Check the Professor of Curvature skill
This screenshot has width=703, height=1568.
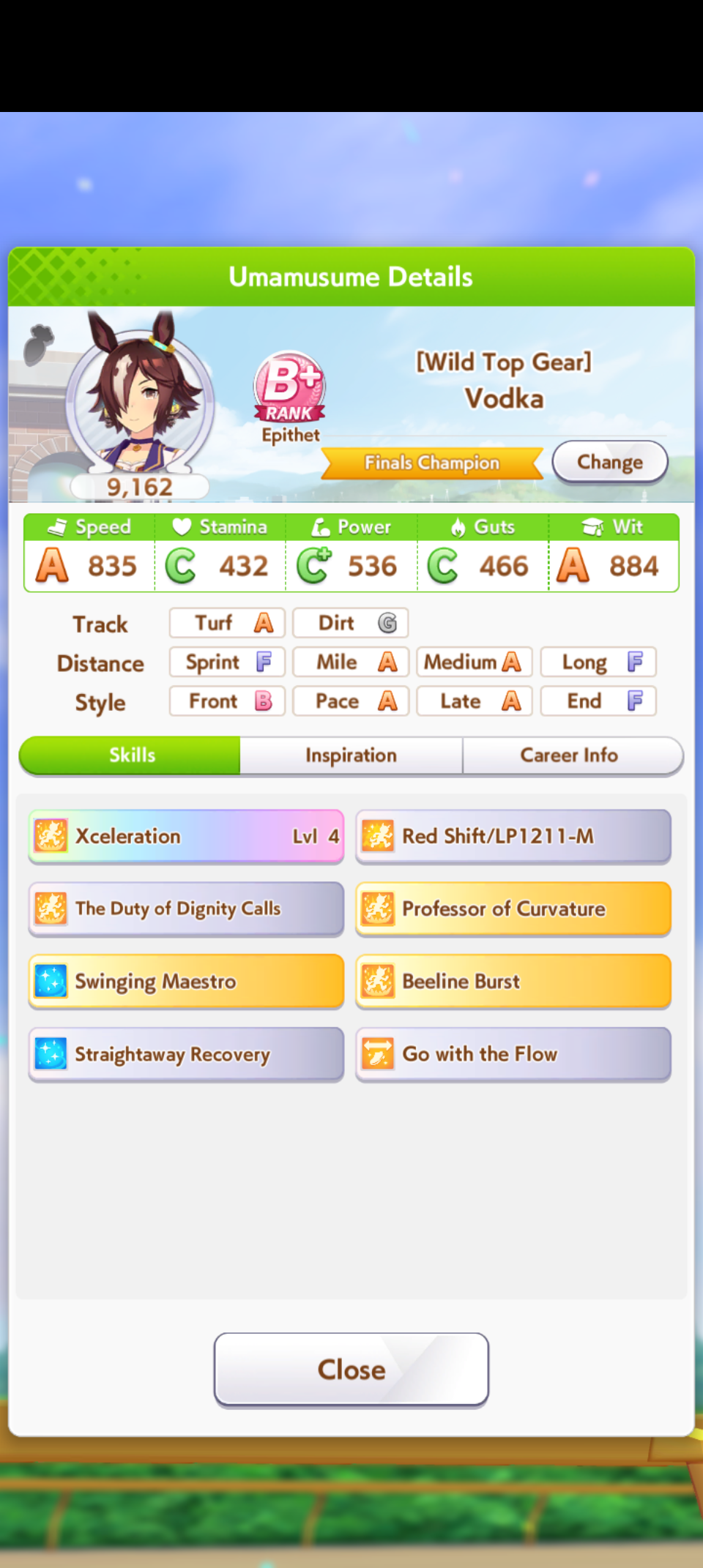click(x=513, y=908)
